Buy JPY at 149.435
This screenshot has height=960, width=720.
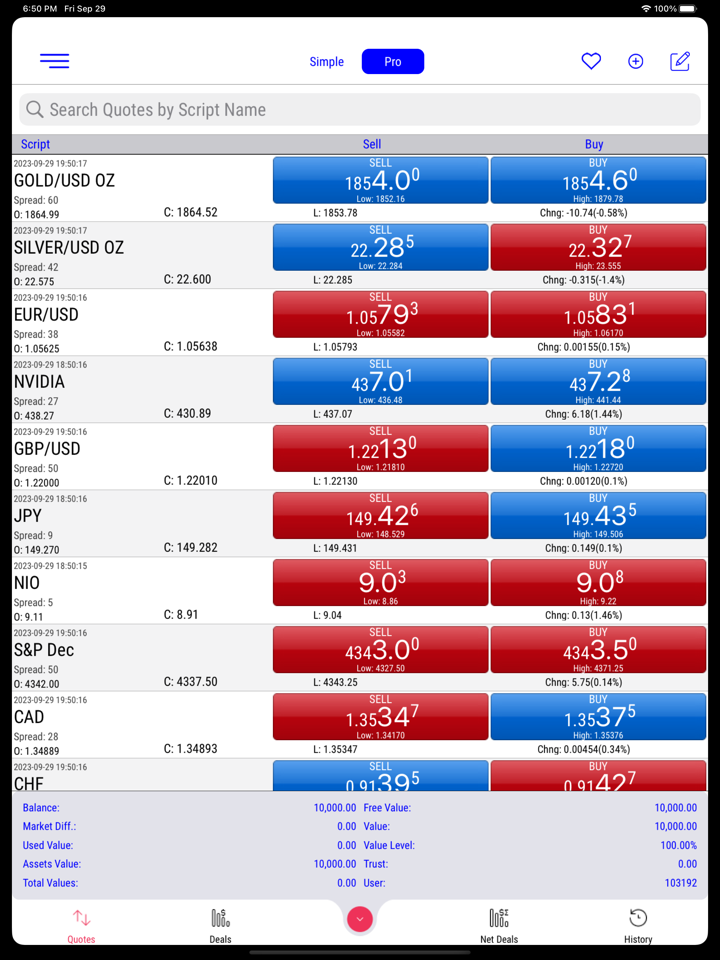tap(598, 515)
